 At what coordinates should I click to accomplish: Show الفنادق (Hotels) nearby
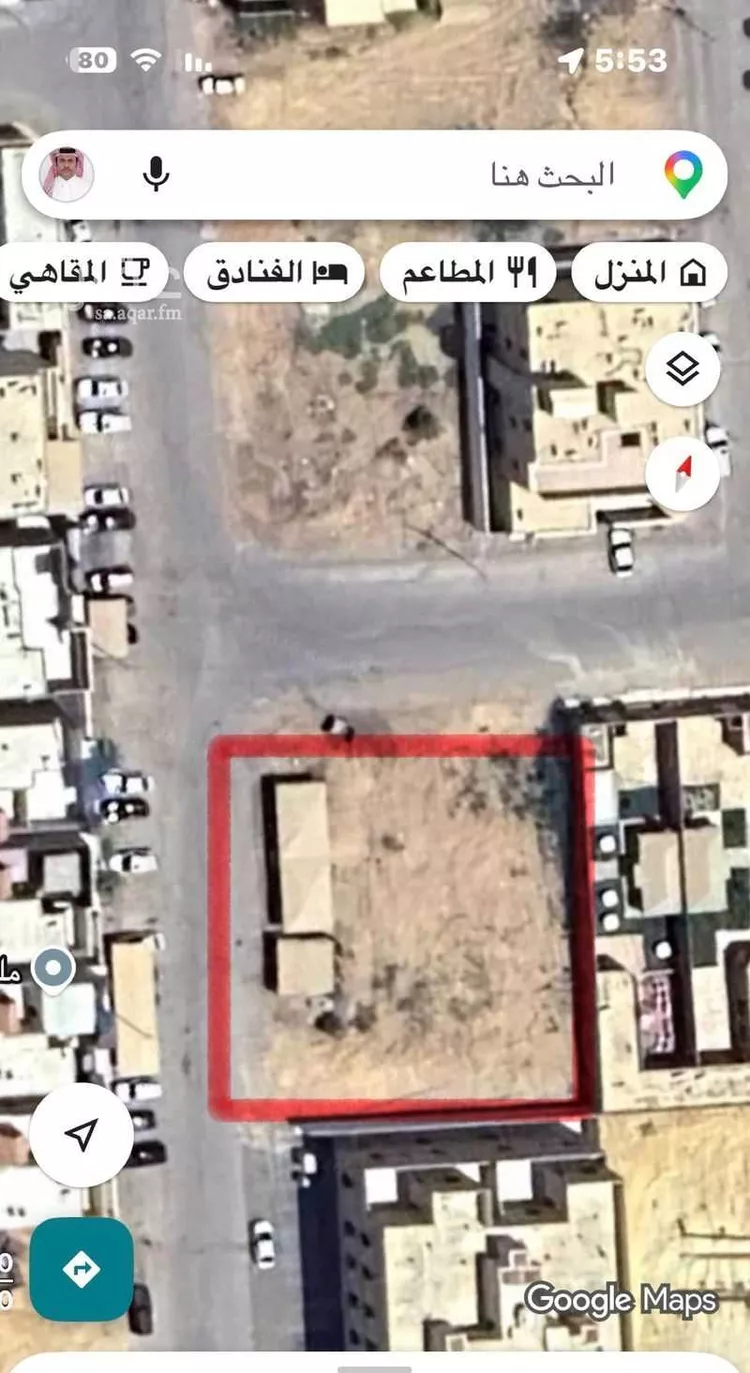coord(274,272)
